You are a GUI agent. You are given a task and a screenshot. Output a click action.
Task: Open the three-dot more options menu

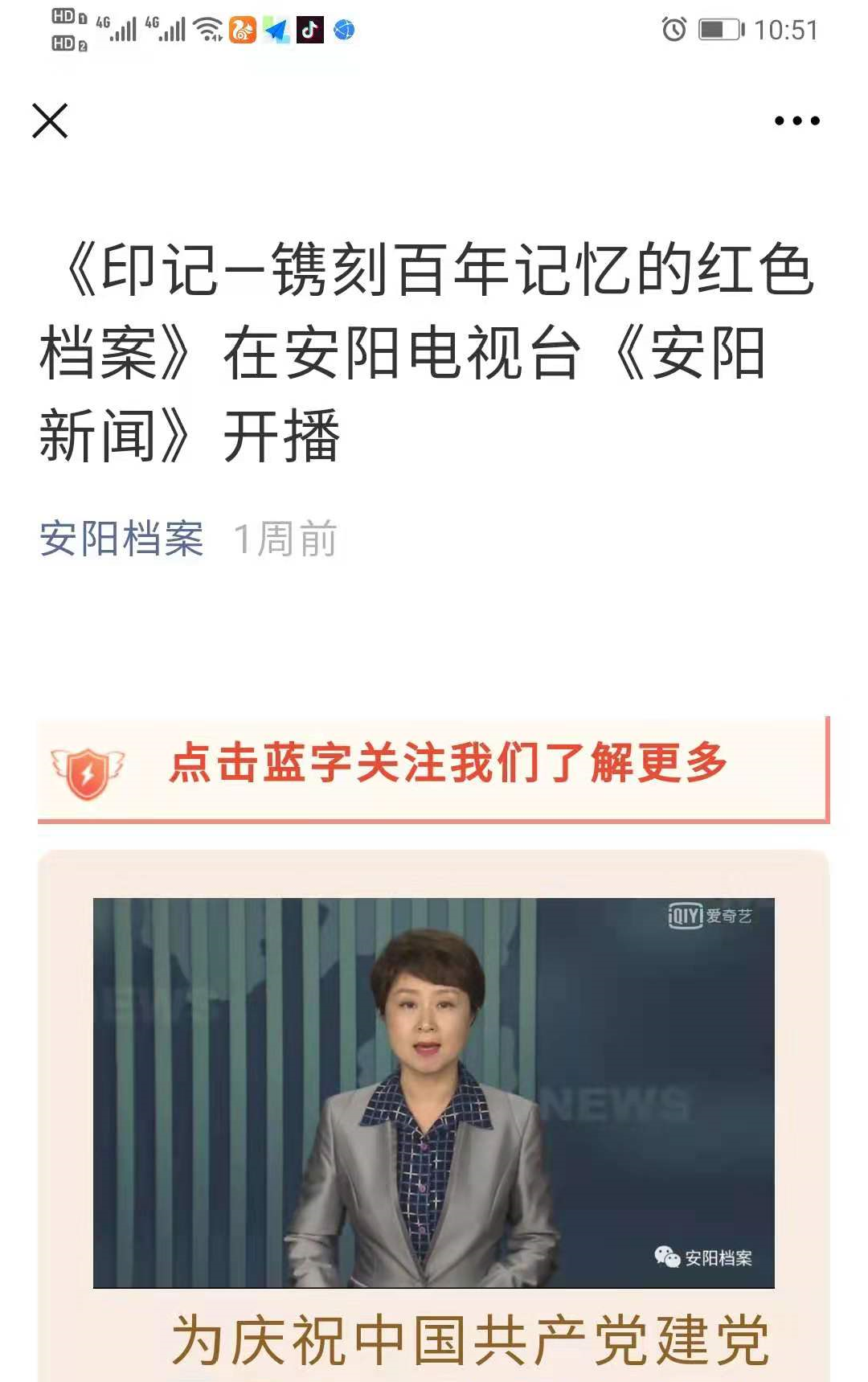(x=796, y=121)
